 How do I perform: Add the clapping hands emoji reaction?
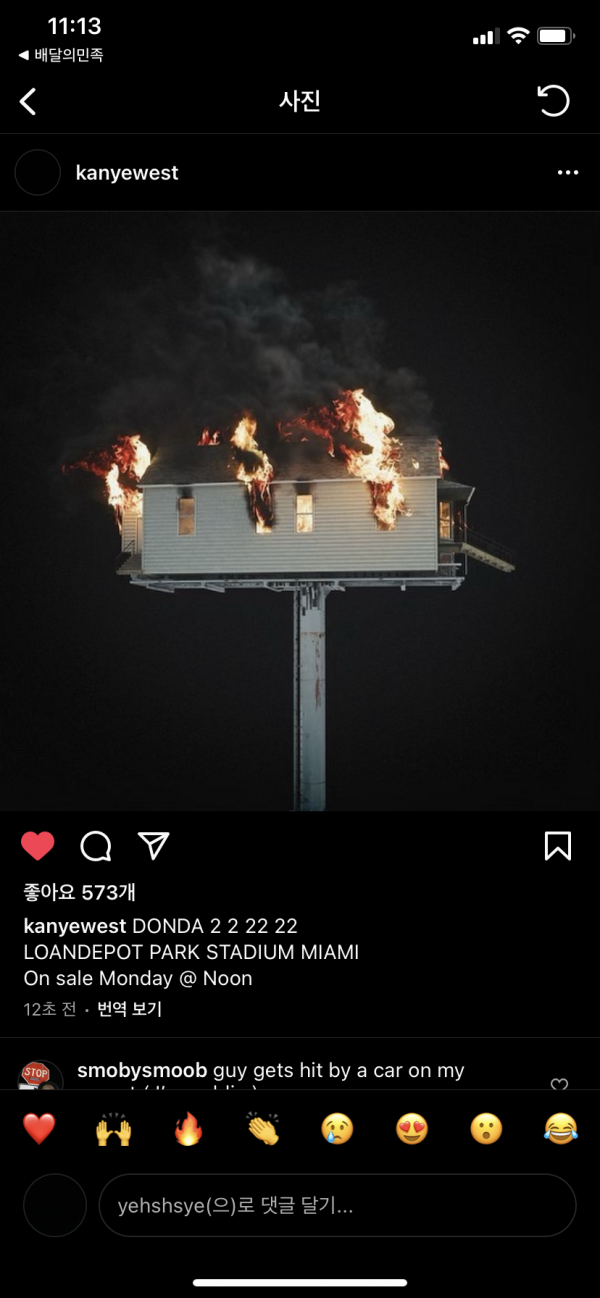pyautogui.click(x=263, y=1130)
